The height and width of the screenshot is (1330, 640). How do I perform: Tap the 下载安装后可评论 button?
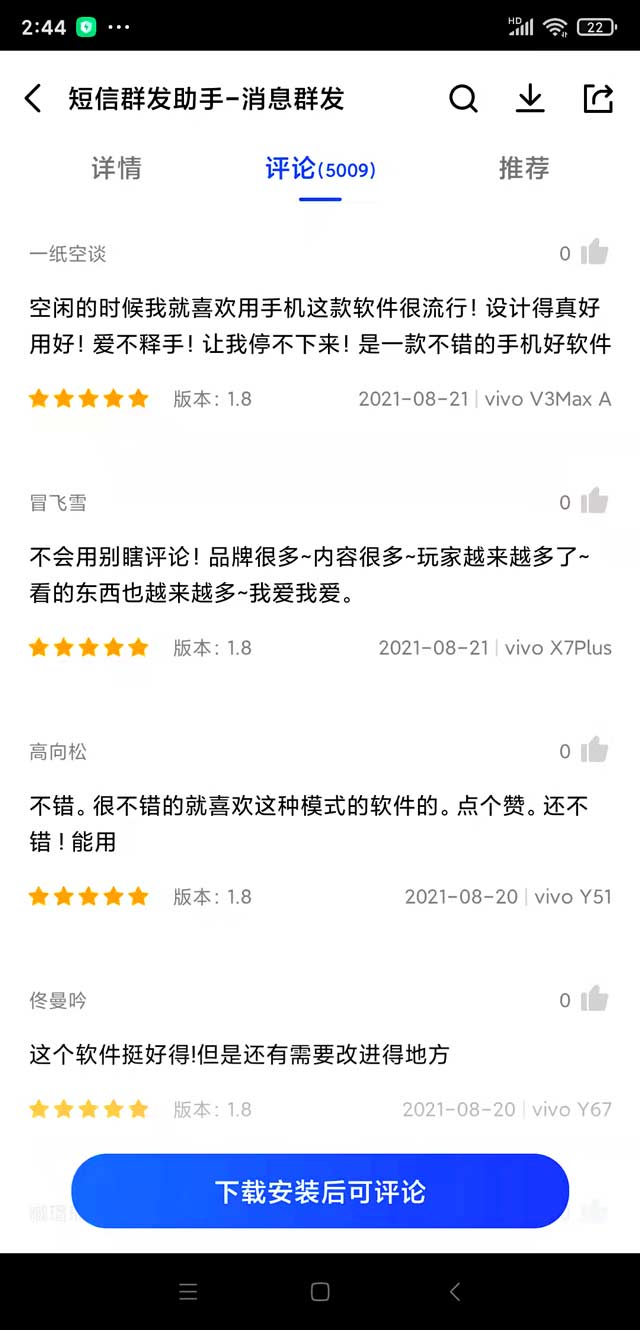pyautogui.click(x=320, y=1191)
